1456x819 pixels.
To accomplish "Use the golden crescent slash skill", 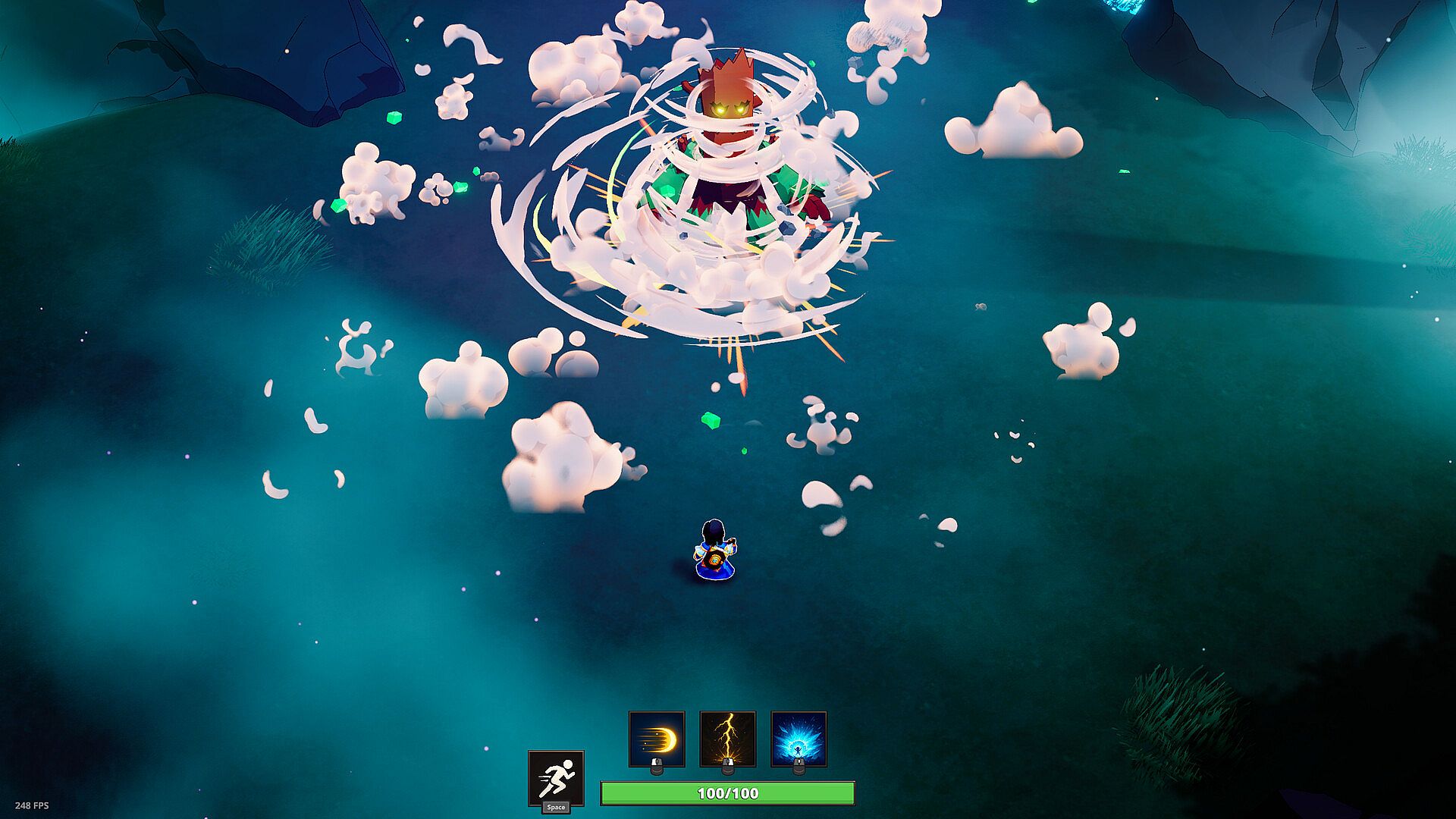I will pos(657,738).
